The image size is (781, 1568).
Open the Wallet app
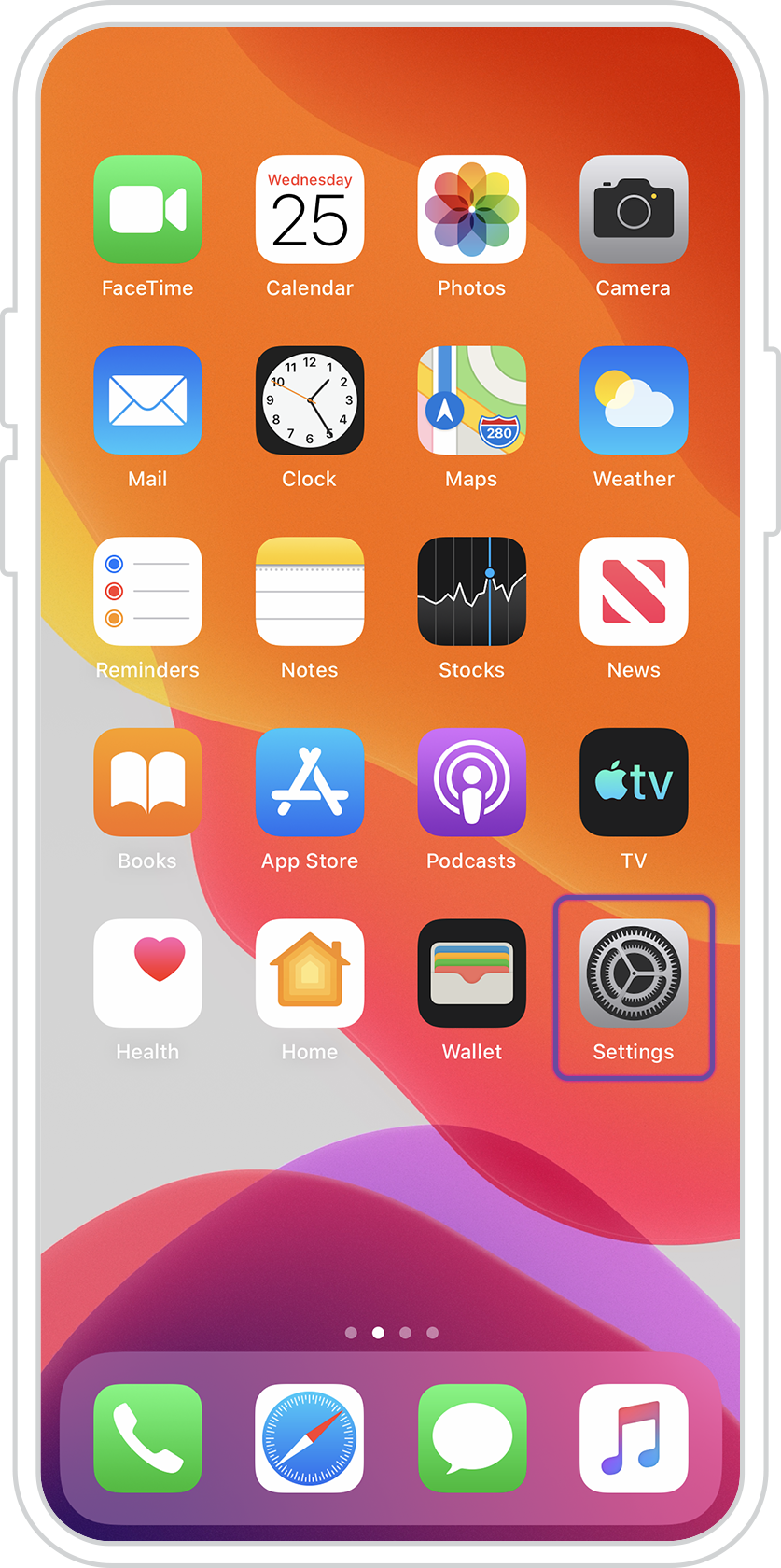[x=471, y=973]
